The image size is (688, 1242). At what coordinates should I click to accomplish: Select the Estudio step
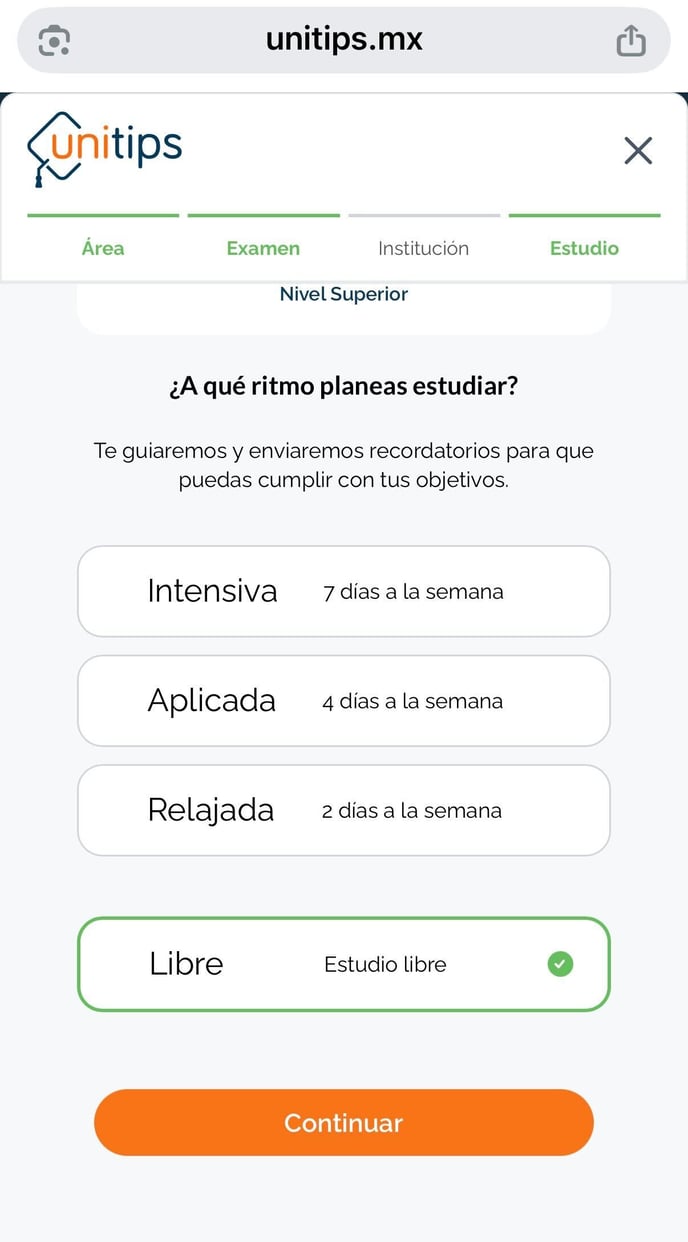pos(584,248)
